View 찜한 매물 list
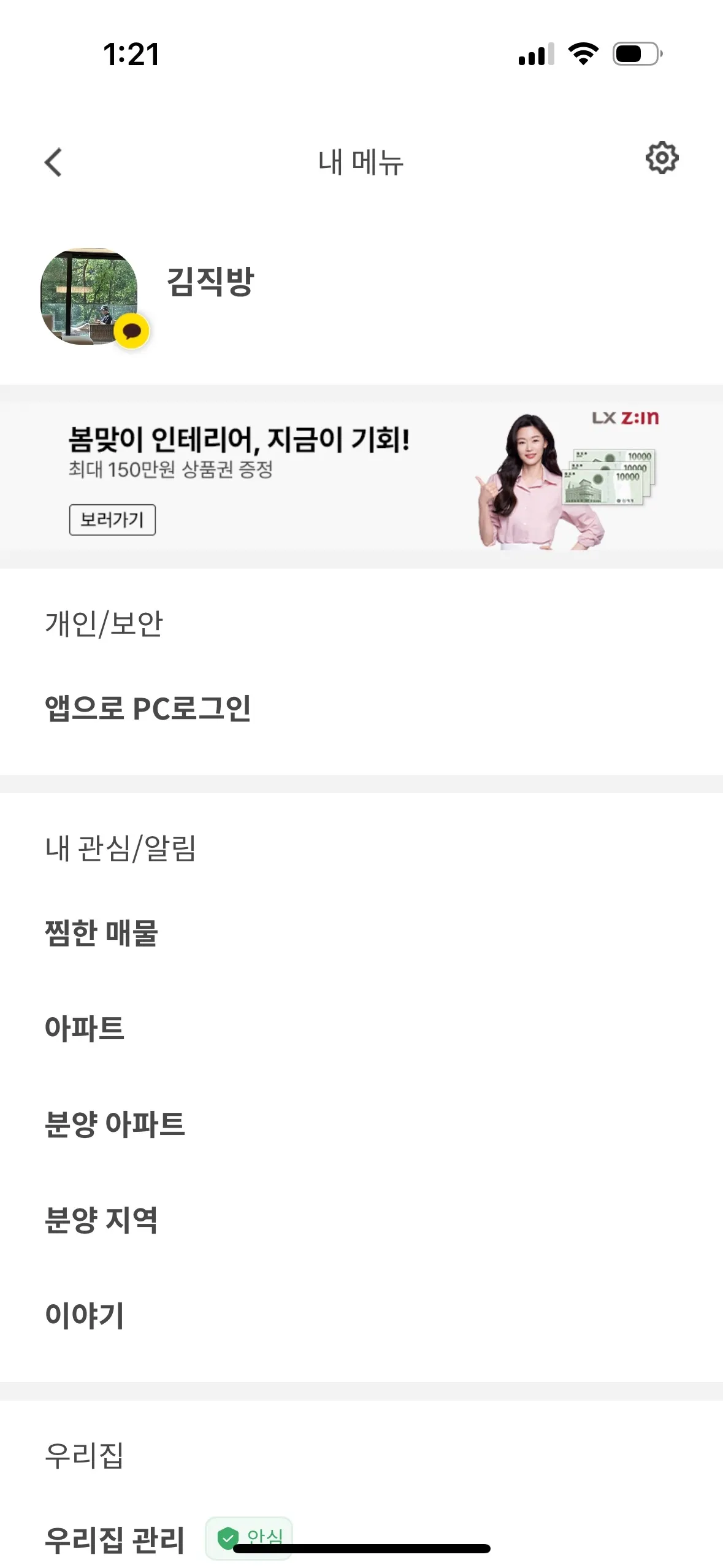Viewport: 723px width, 1568px height. [102, 933]
